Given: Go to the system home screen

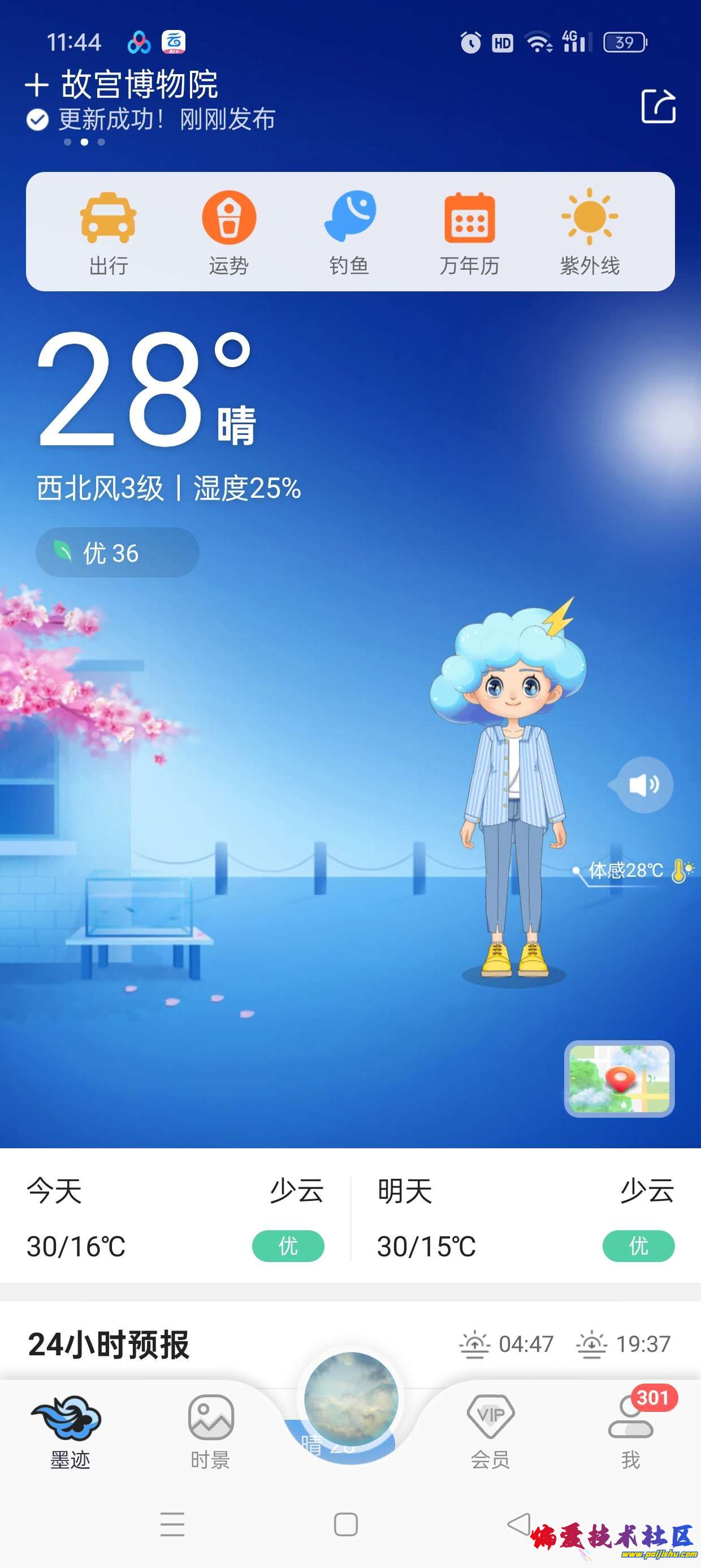Looking at the screenshot, I should click(345, 1524).
